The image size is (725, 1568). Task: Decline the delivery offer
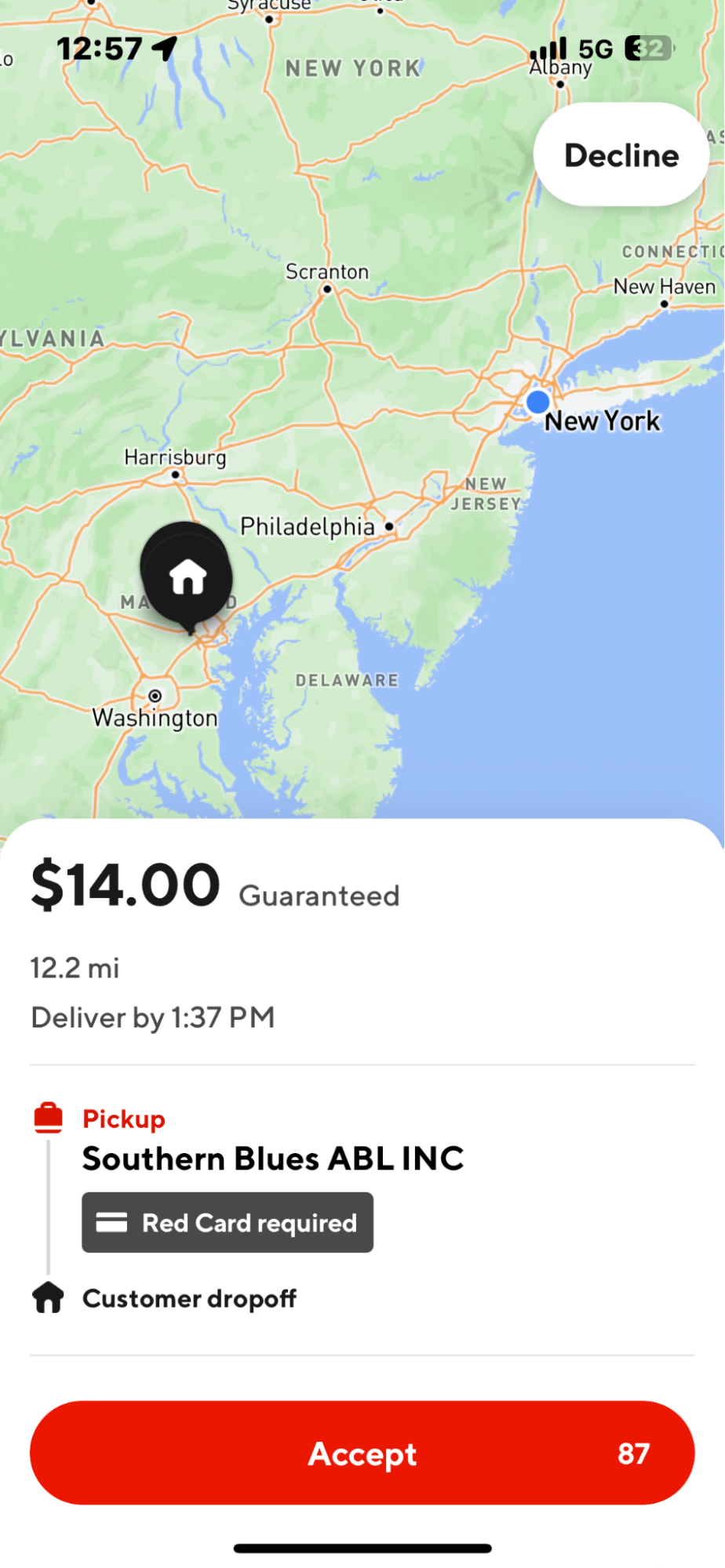pyautogui.click(x=621, y=155)
